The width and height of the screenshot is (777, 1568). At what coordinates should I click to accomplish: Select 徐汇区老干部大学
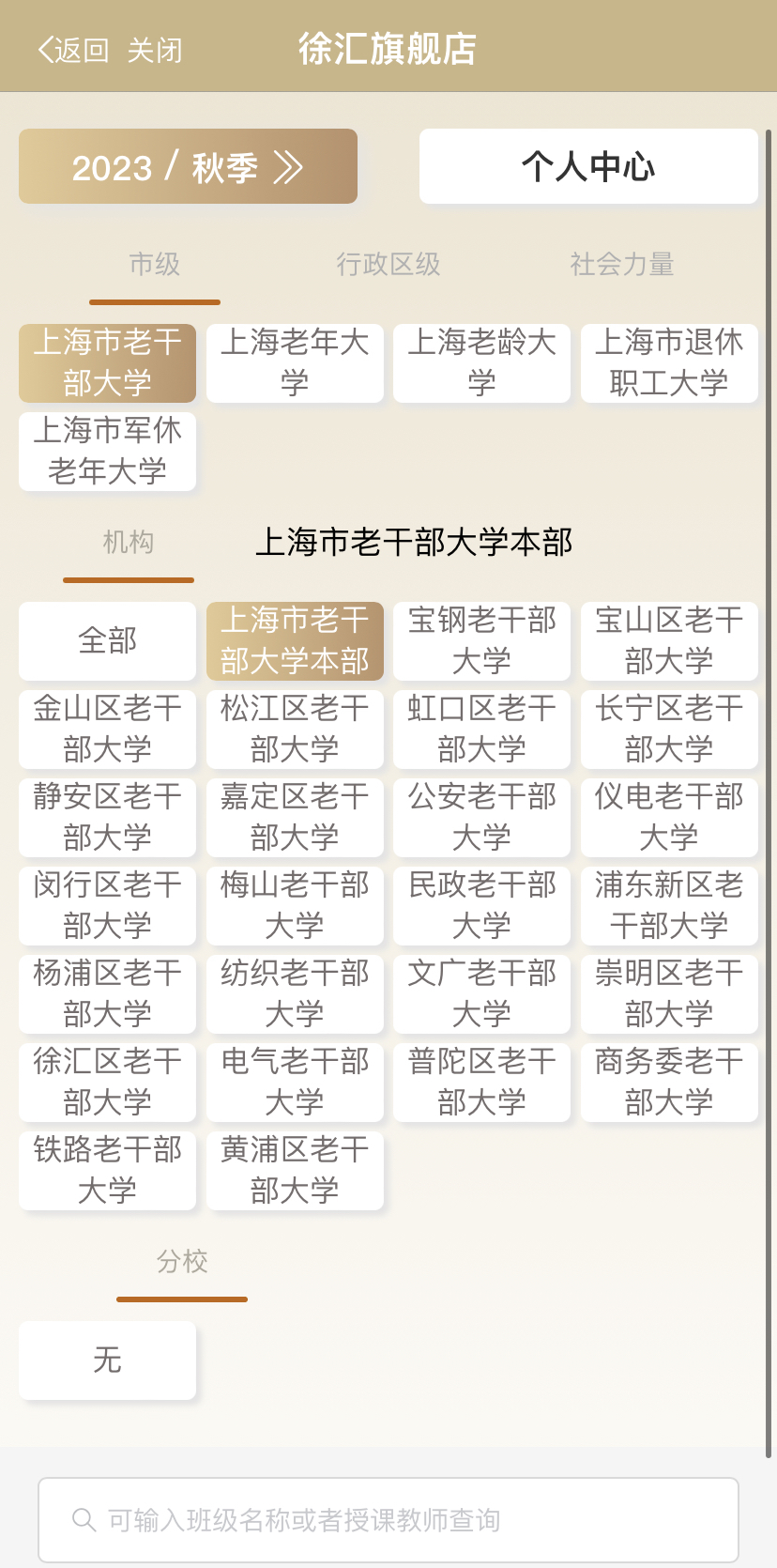coord(107,1083)
